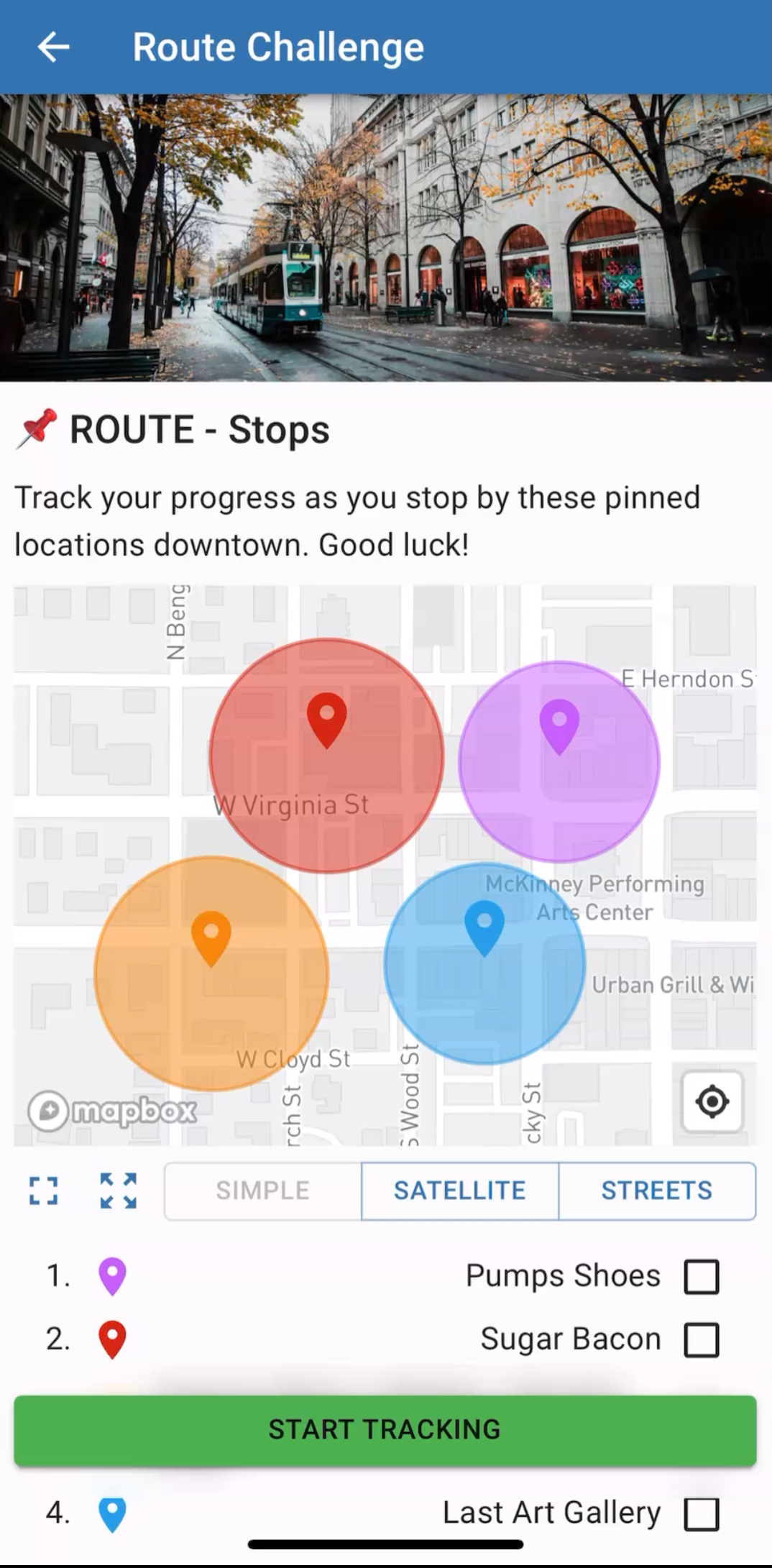Check off Pumps Shoes stop
The height and width of the screenshot is (1568, 772).
click(x=702, y=1277)
